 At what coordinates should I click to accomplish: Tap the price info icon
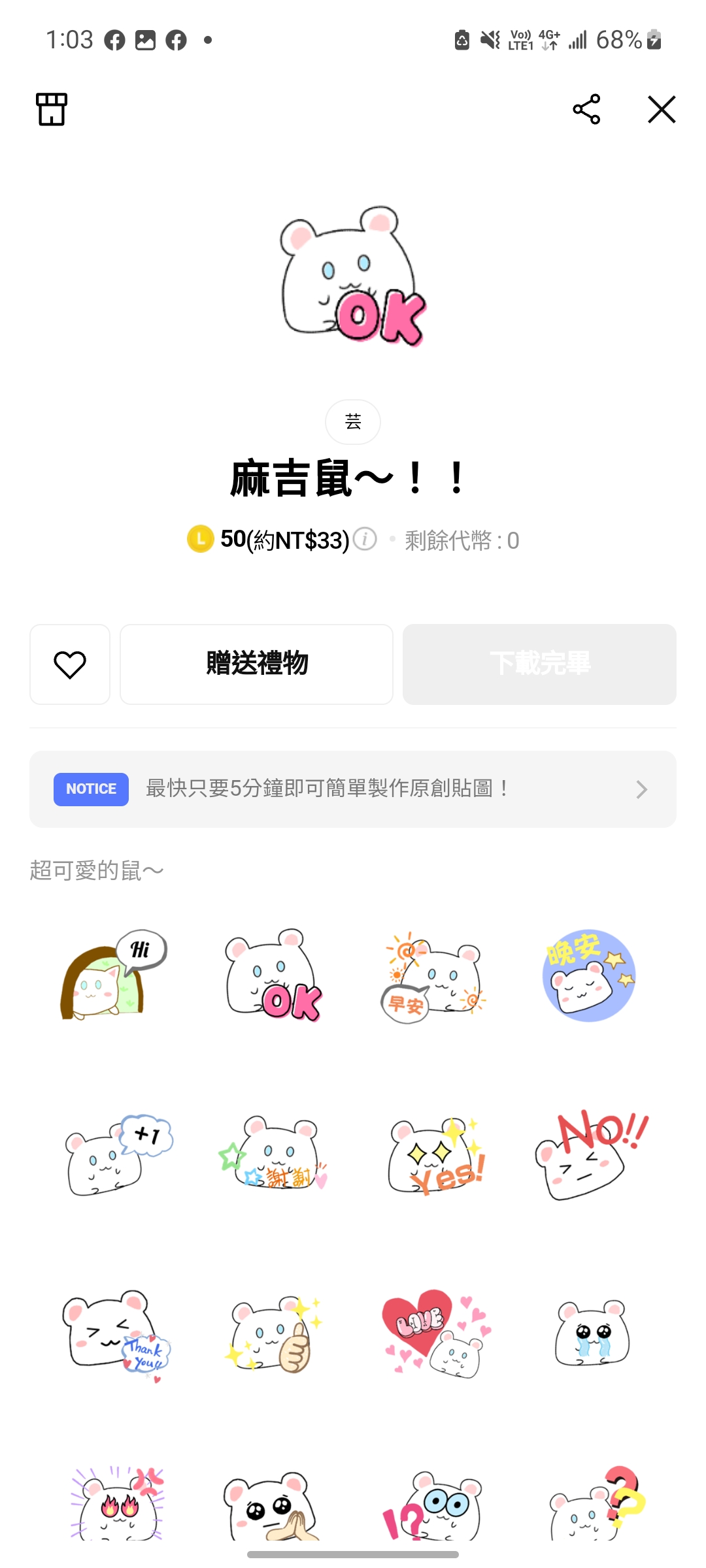pyautogui.click(x=365, y=540)
